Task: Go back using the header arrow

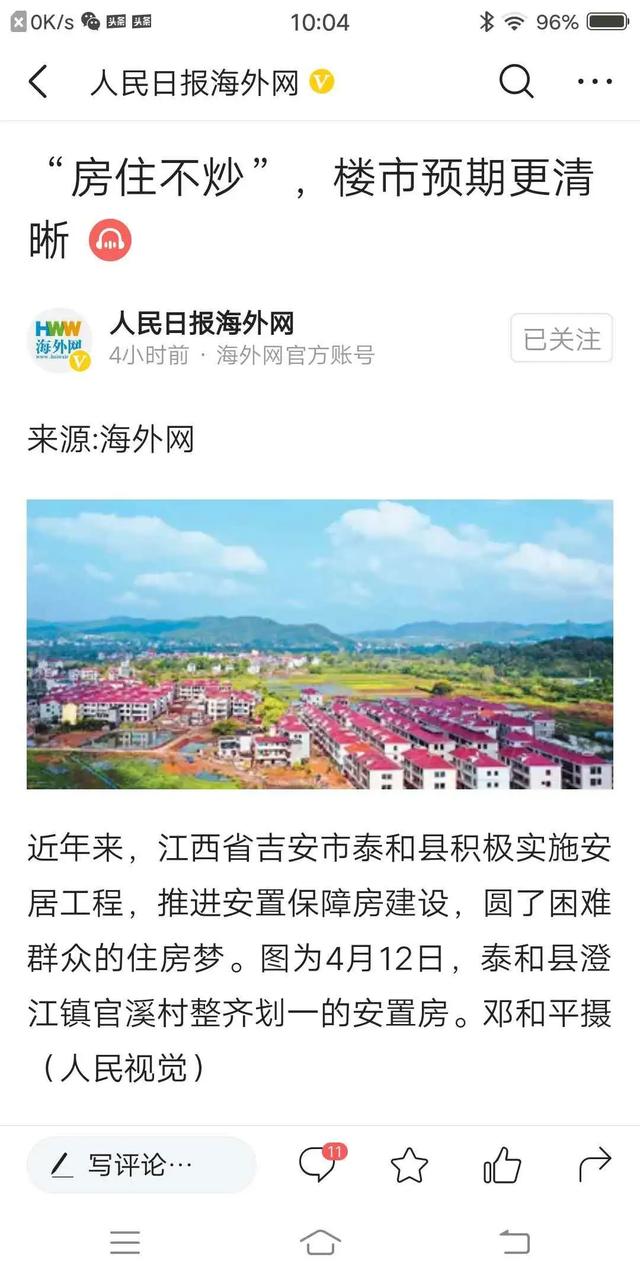Action: [x=38, y=82]
